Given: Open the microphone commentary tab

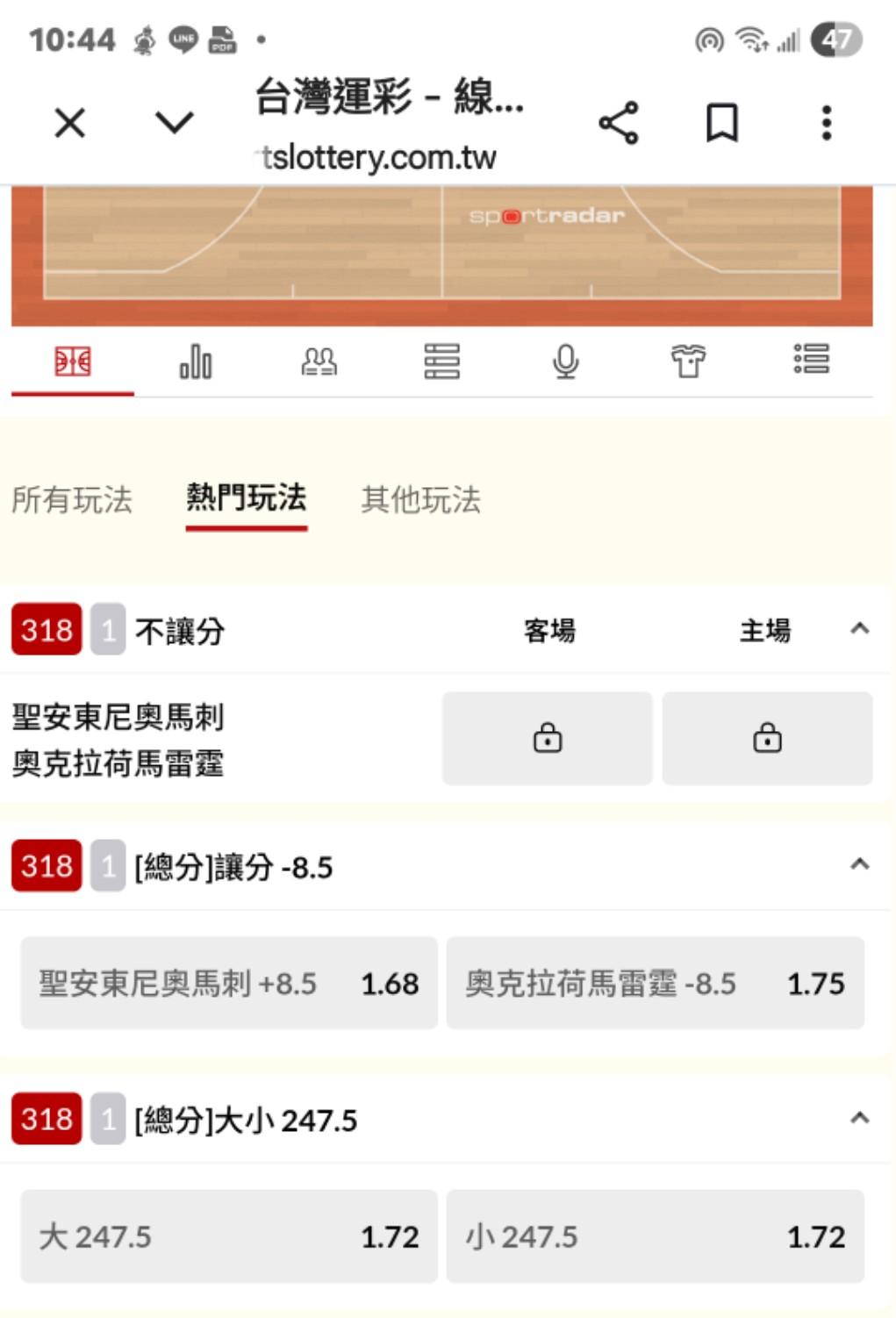Looking at the screenshot, I should 566,361.
